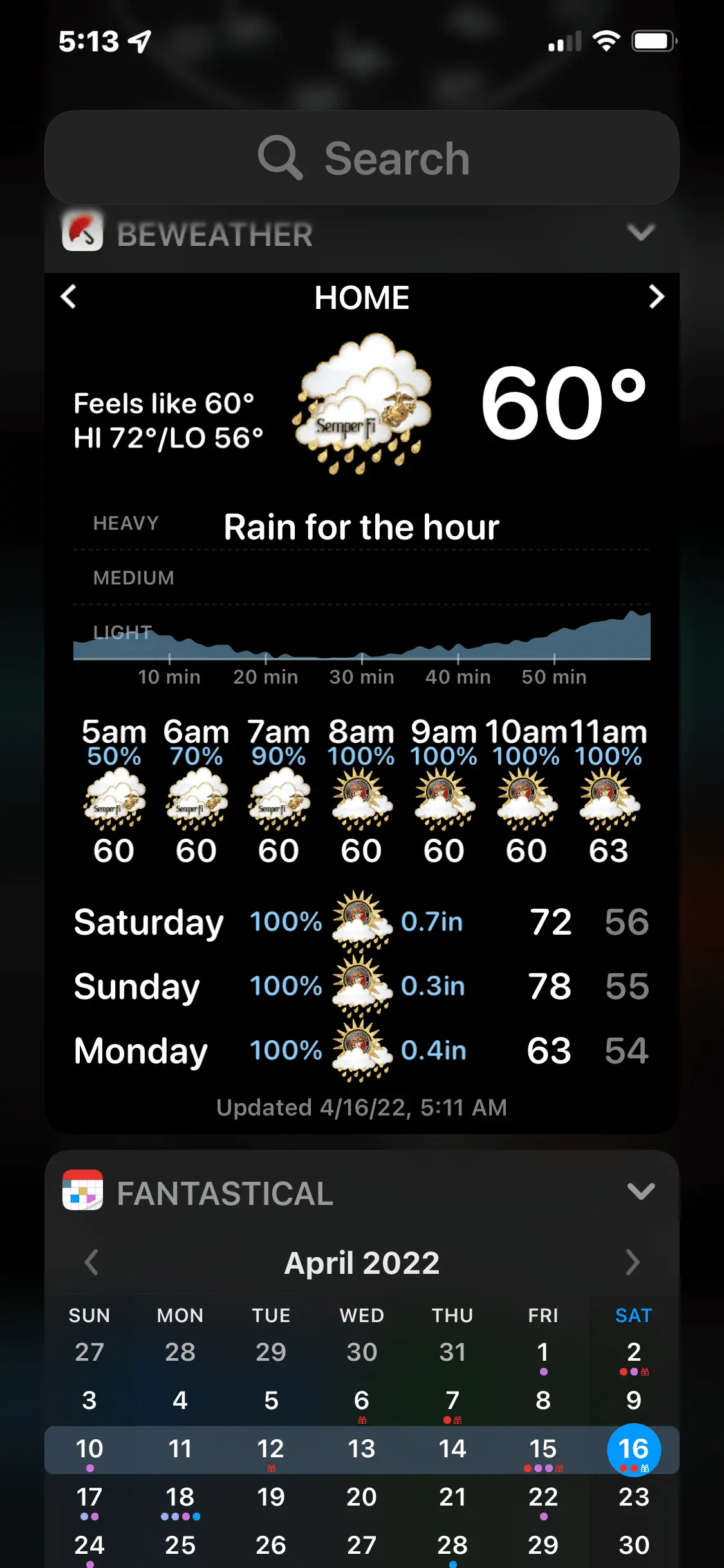The height and width of the screenshot is (1568, 724).
Task: Open Monday's forecast row
Action: coord(362,1050)
